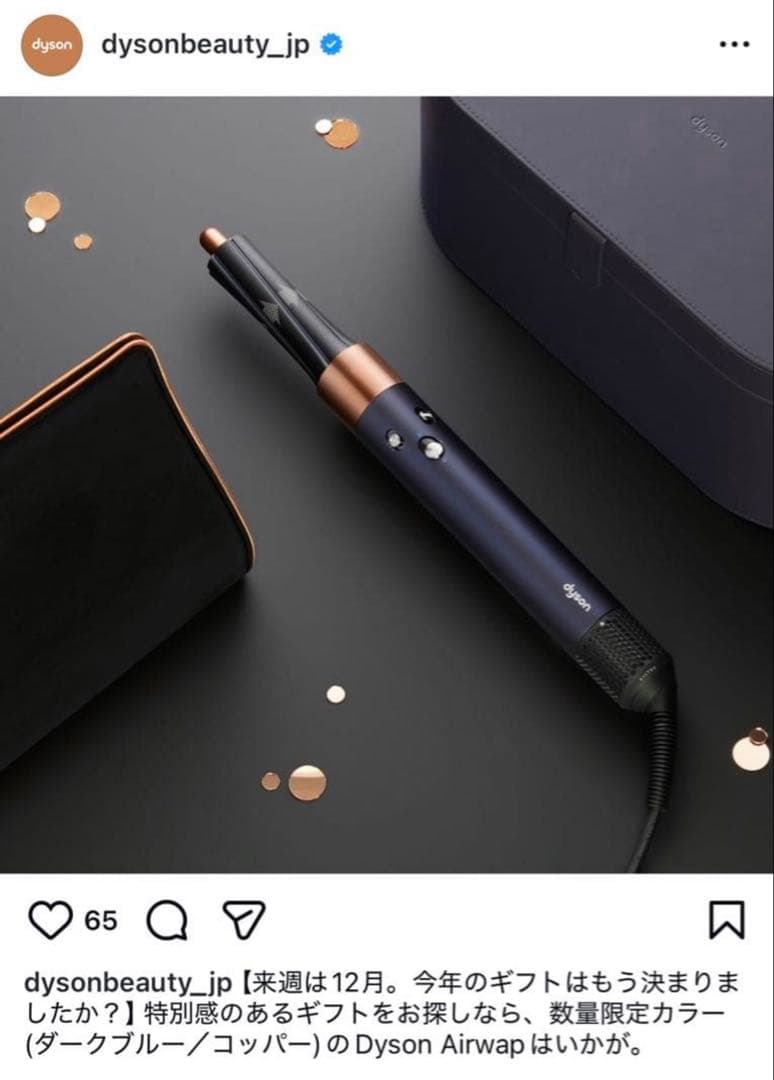The image size is (774, 1080).
Task: Open the dyson profile picture
Action: (52, 45)
